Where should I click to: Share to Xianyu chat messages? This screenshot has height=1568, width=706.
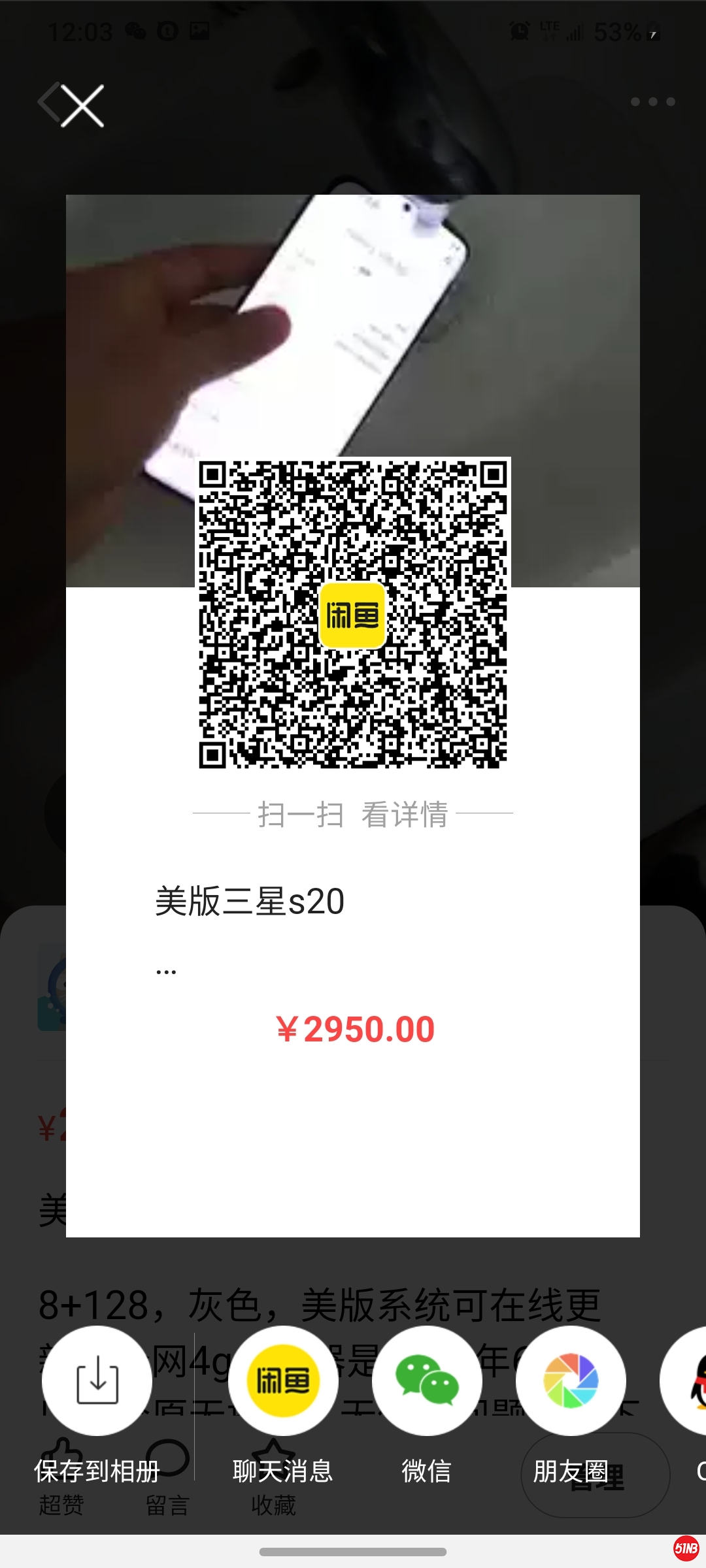click(283, 1380)
